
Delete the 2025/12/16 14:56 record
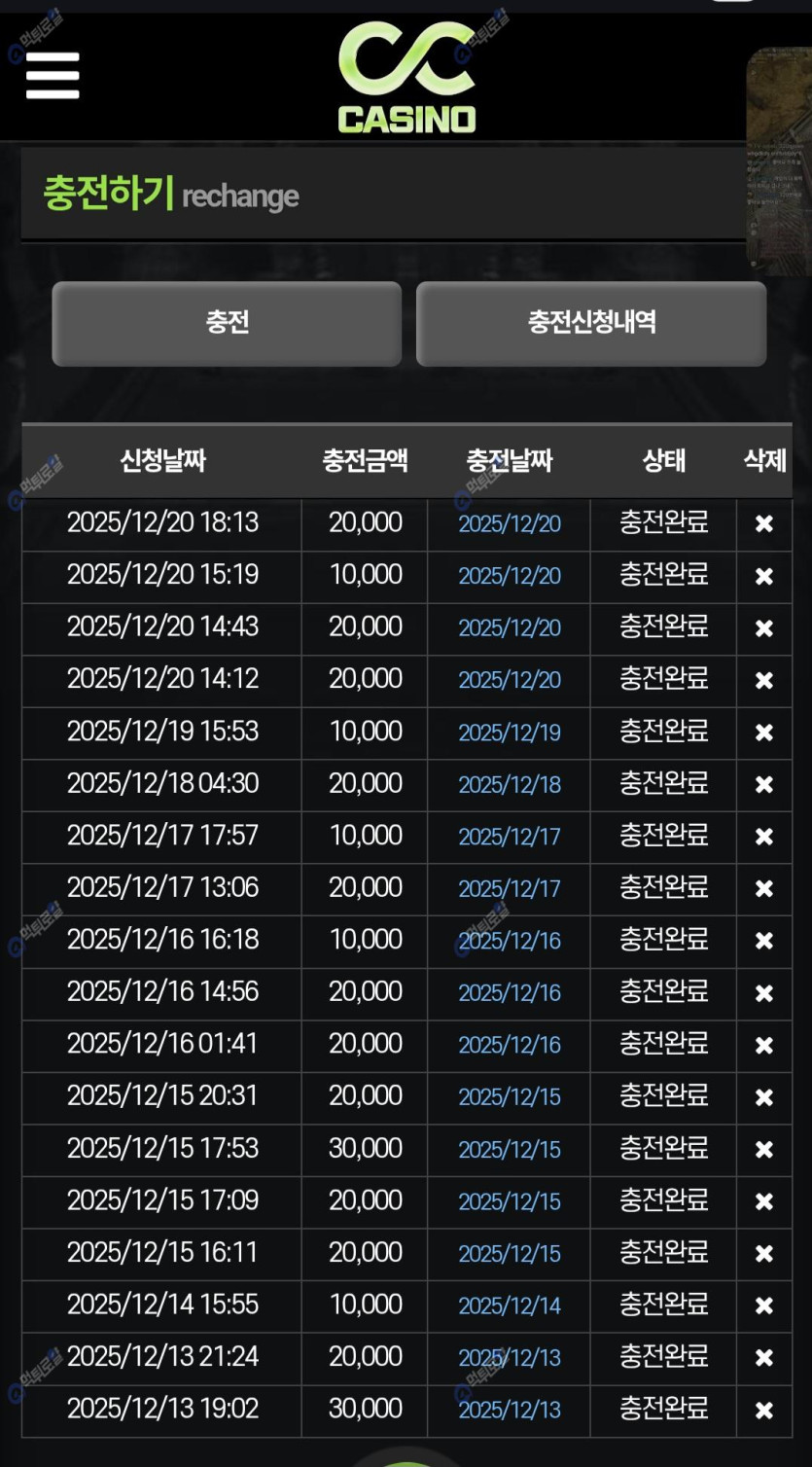tap(764, 993)
